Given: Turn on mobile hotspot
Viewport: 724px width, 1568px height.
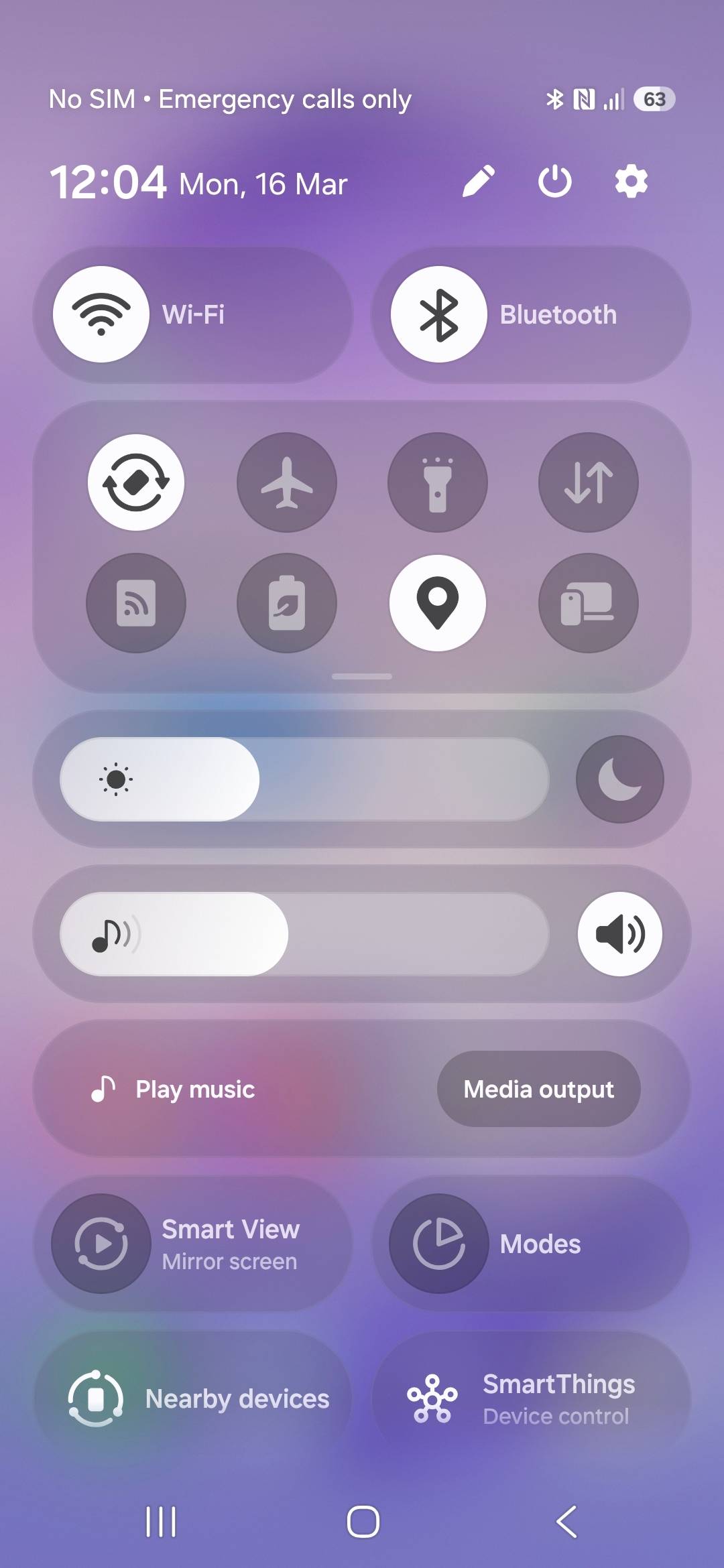Looking at the screenshot, I should 136,603.
